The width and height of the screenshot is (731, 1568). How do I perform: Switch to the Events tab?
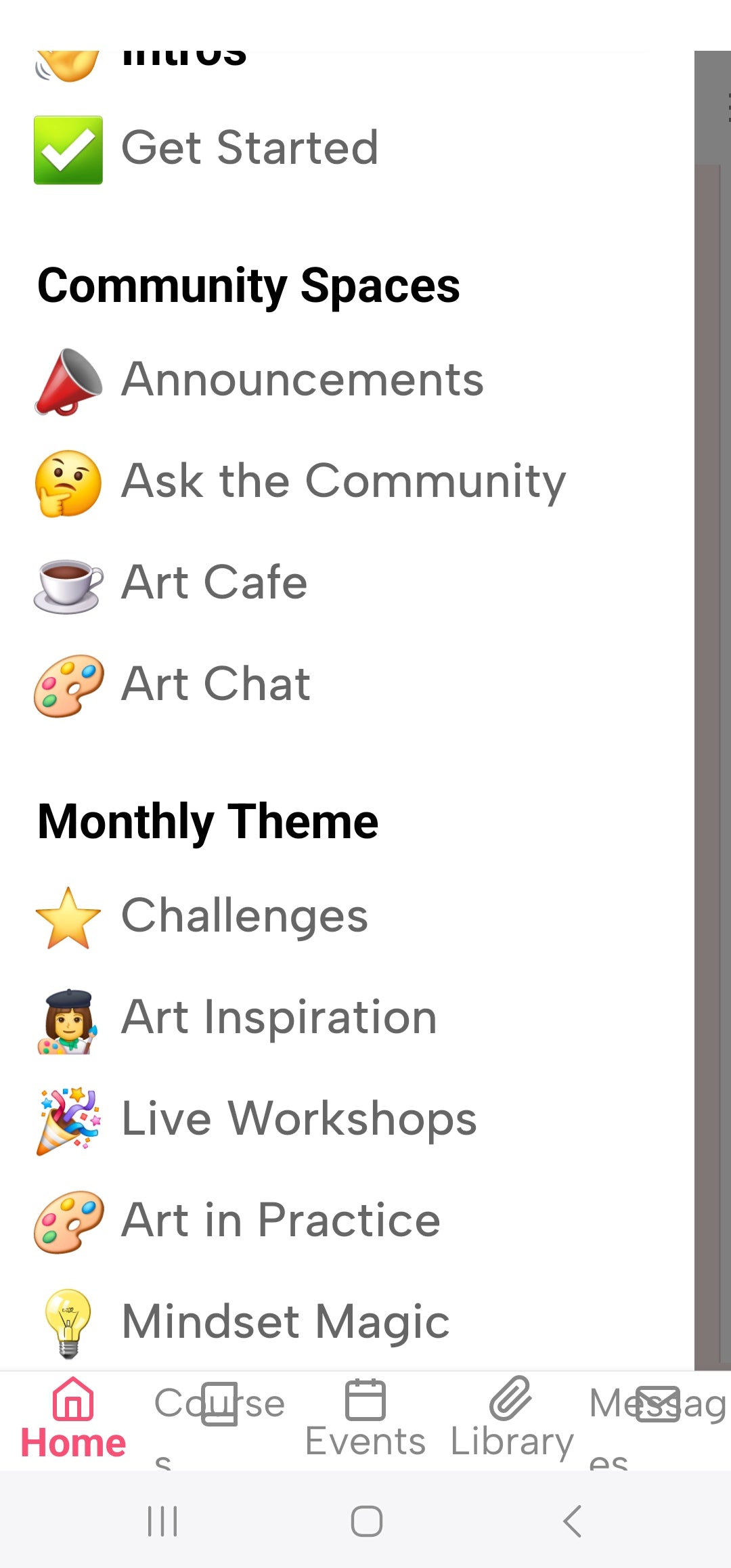(x=365, y=1419)
